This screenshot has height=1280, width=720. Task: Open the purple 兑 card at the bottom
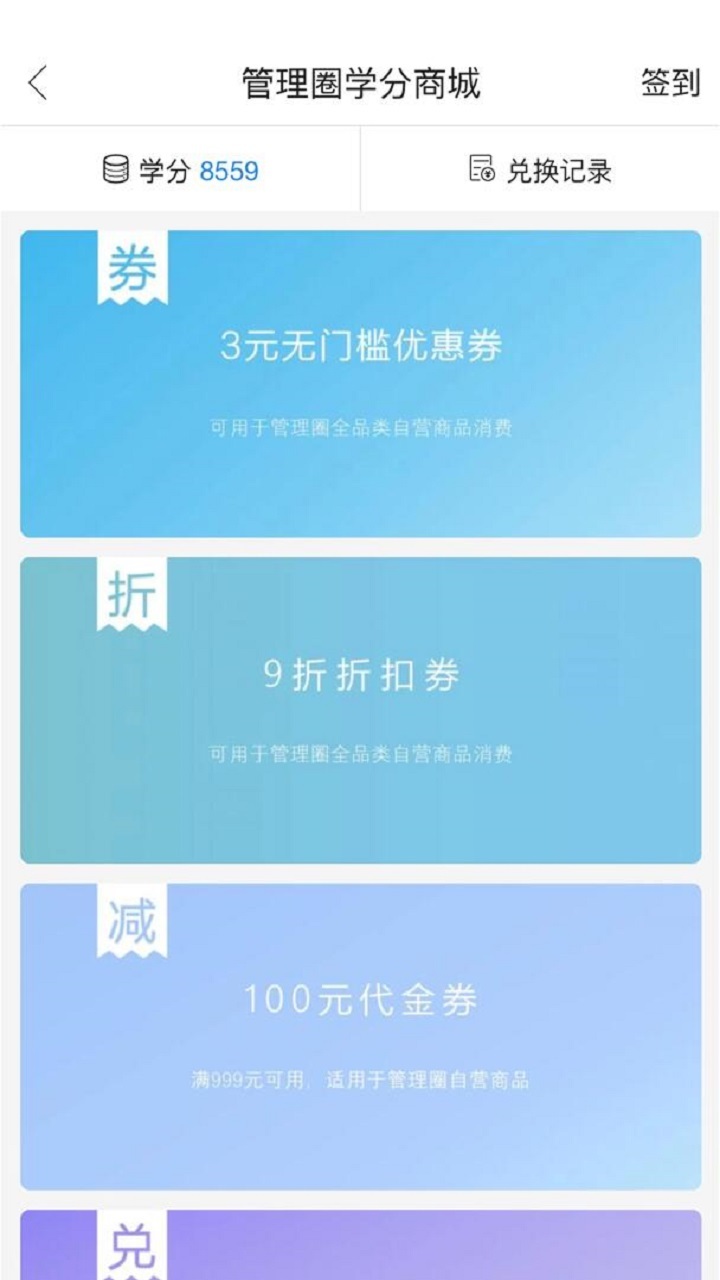[360, 1246]
